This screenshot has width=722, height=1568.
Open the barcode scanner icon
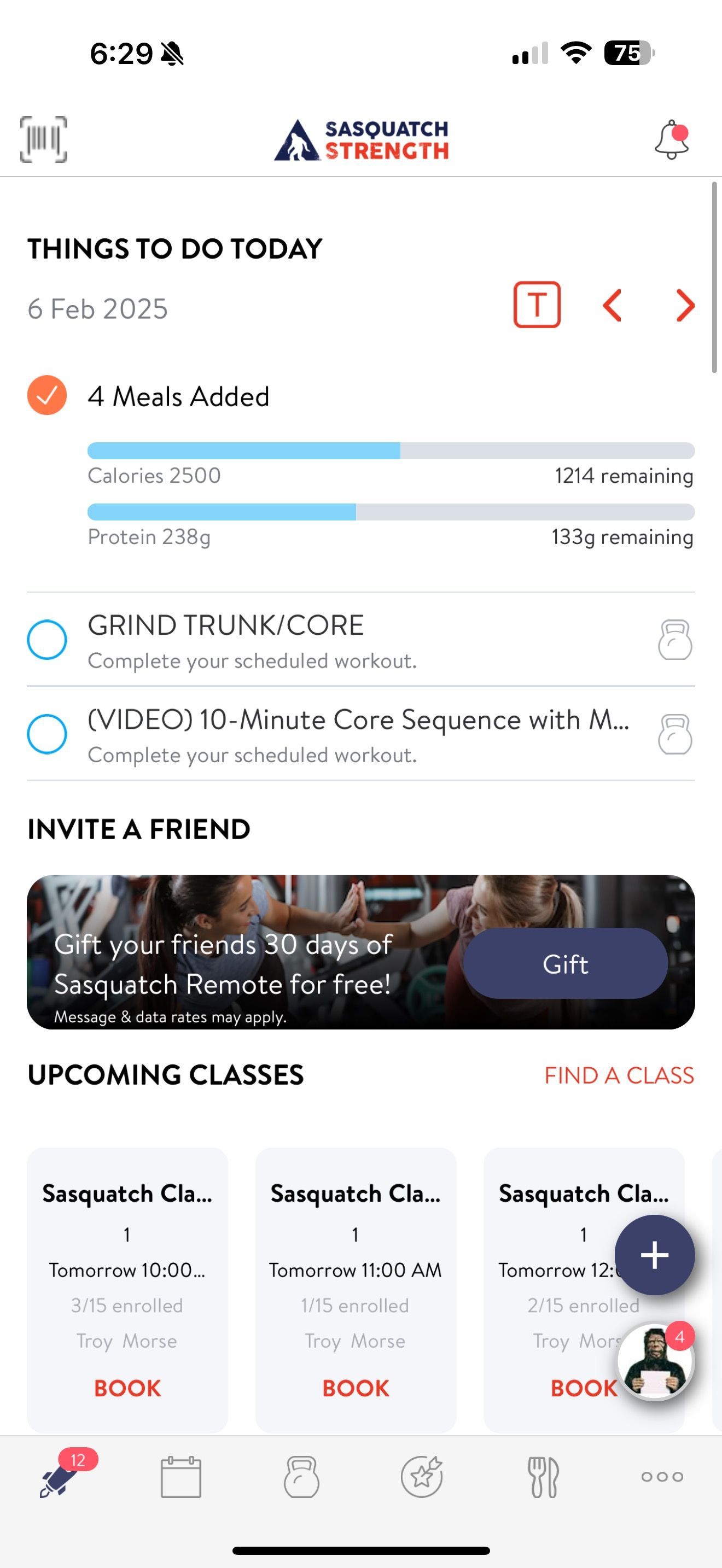coord(44,140)
